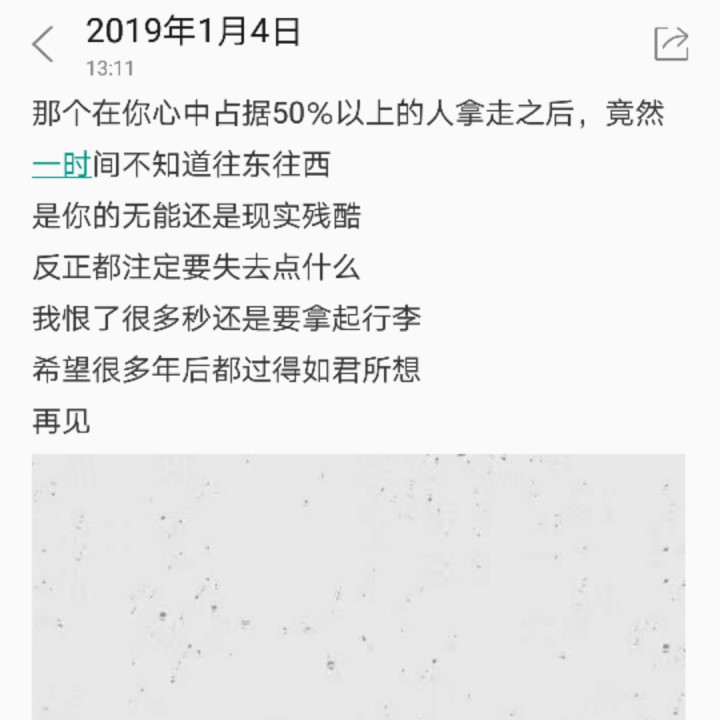Go back using the top-left arrow
This screenshot has height=720, width=720.
43,44
